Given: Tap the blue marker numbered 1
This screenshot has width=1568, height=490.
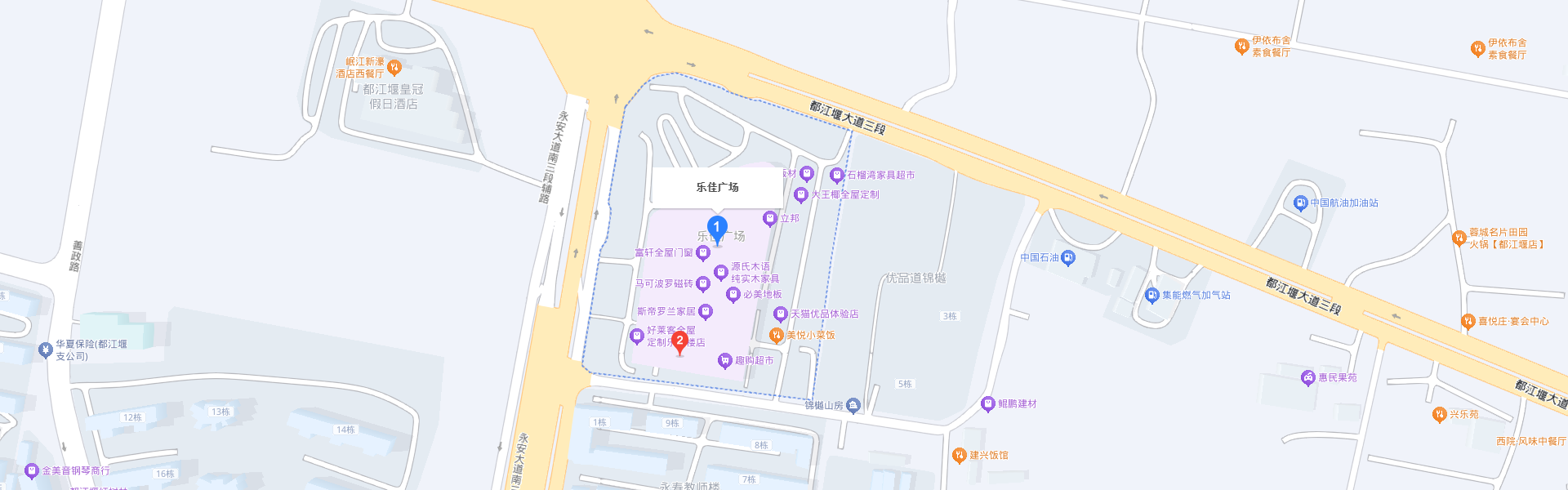Looking at the screenshot, I should tap(716, 229).
